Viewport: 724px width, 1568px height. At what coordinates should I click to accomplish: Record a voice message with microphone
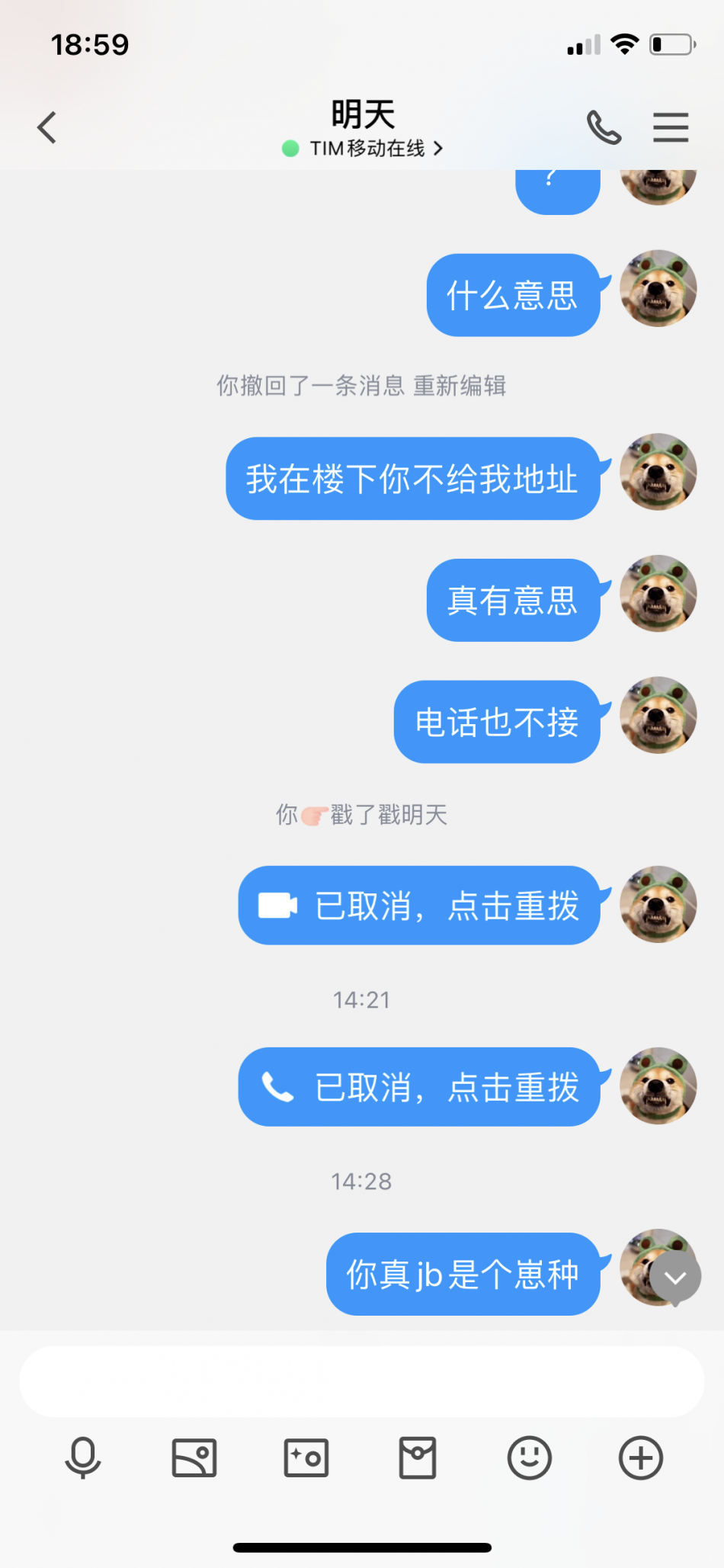point(82,1457)
